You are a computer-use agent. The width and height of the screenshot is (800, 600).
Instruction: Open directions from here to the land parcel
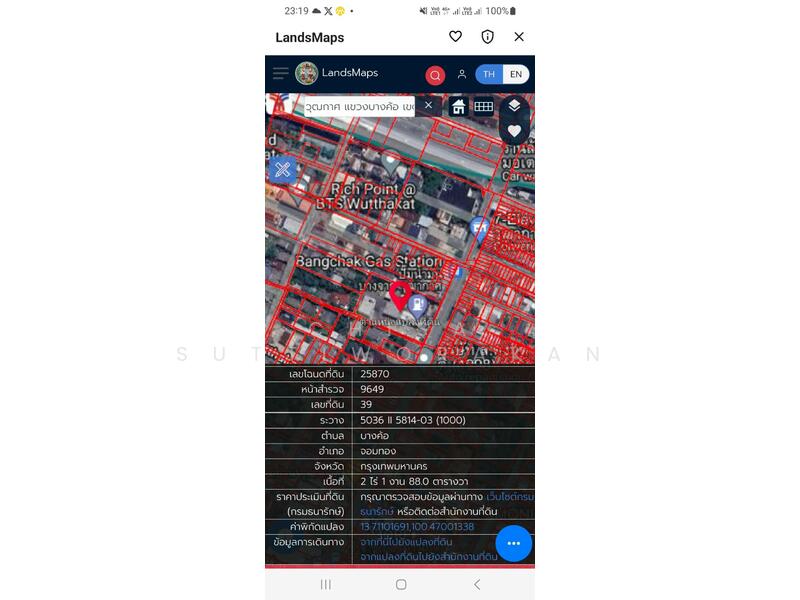(413, 542)
